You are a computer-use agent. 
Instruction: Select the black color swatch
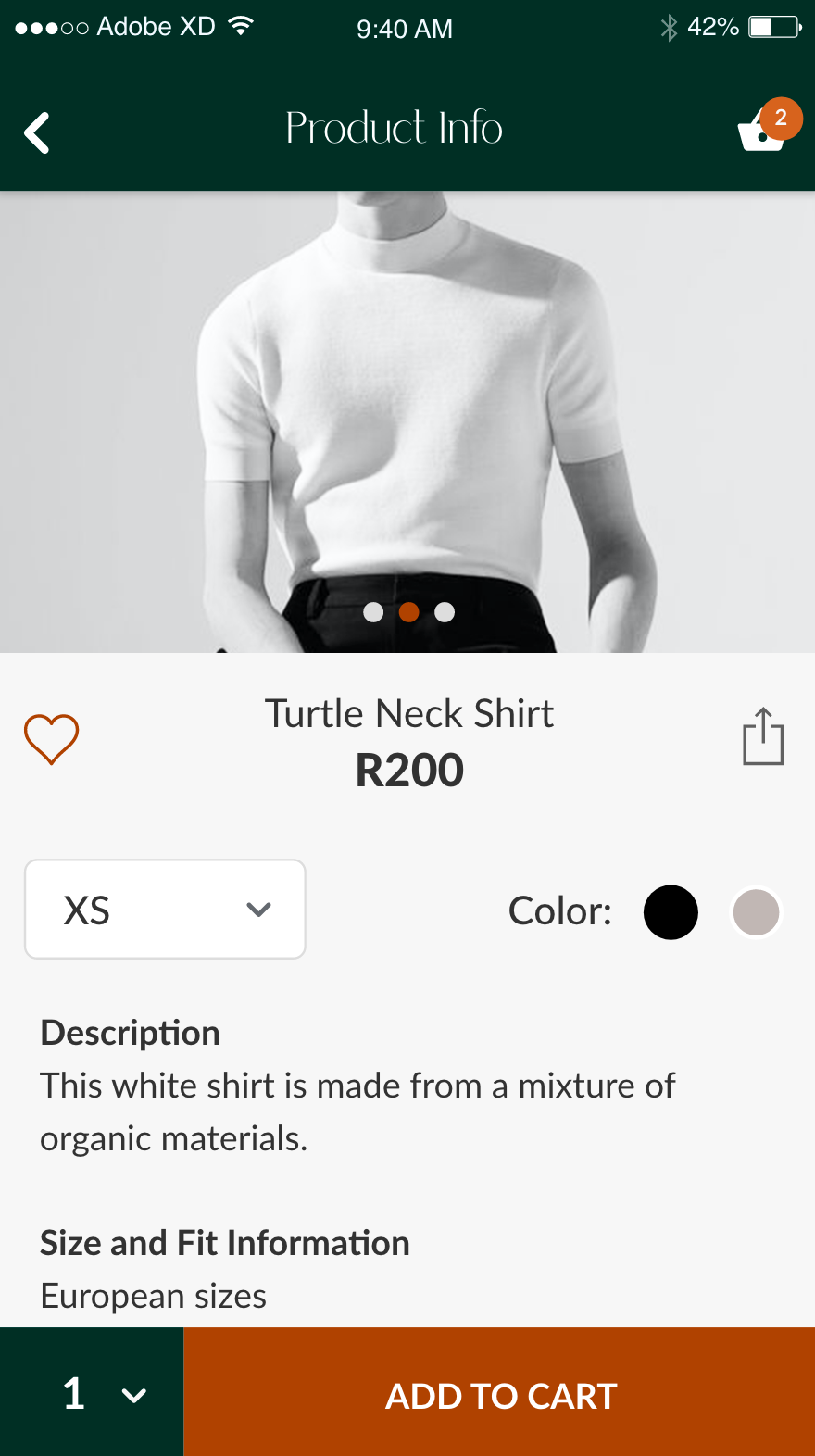pos(671,912)
